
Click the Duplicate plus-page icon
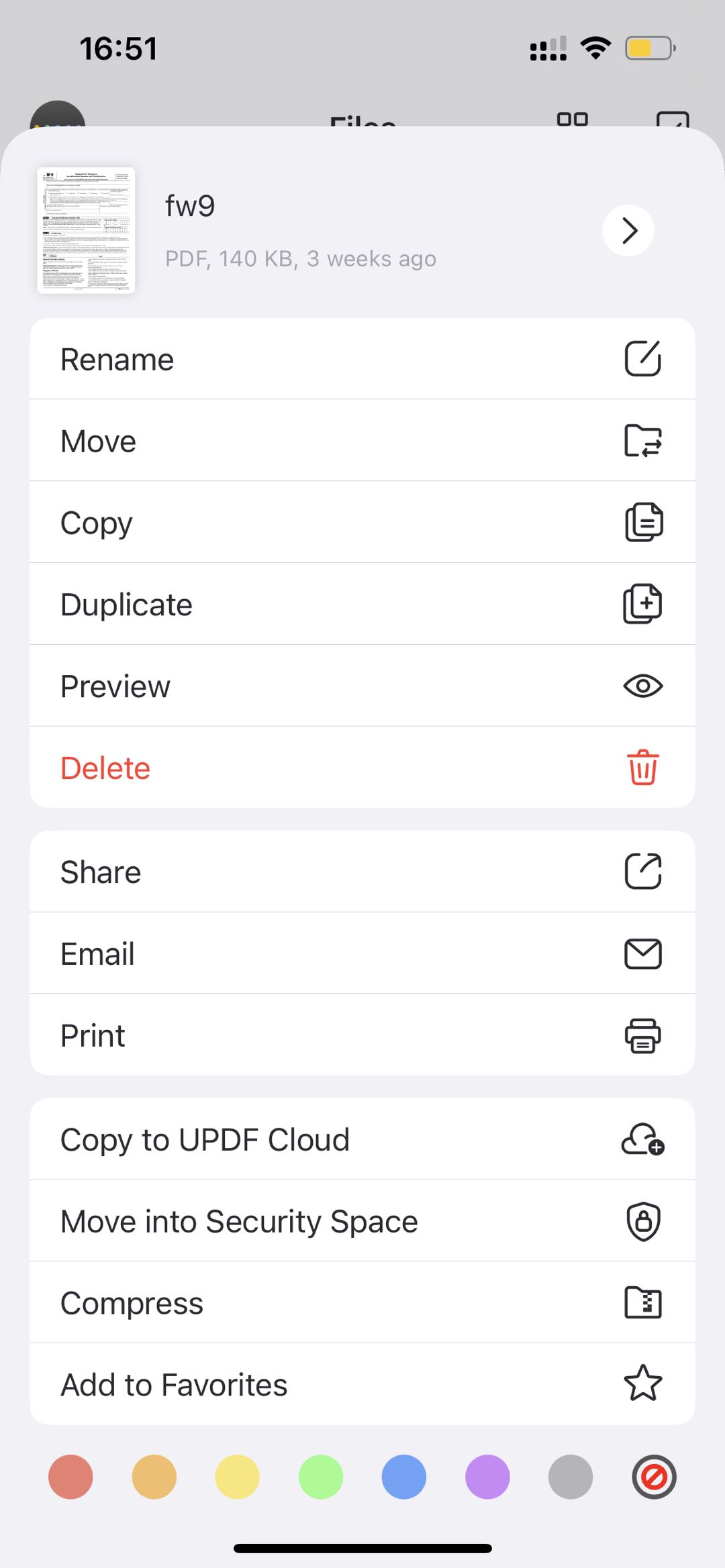(x=642, y=603)
